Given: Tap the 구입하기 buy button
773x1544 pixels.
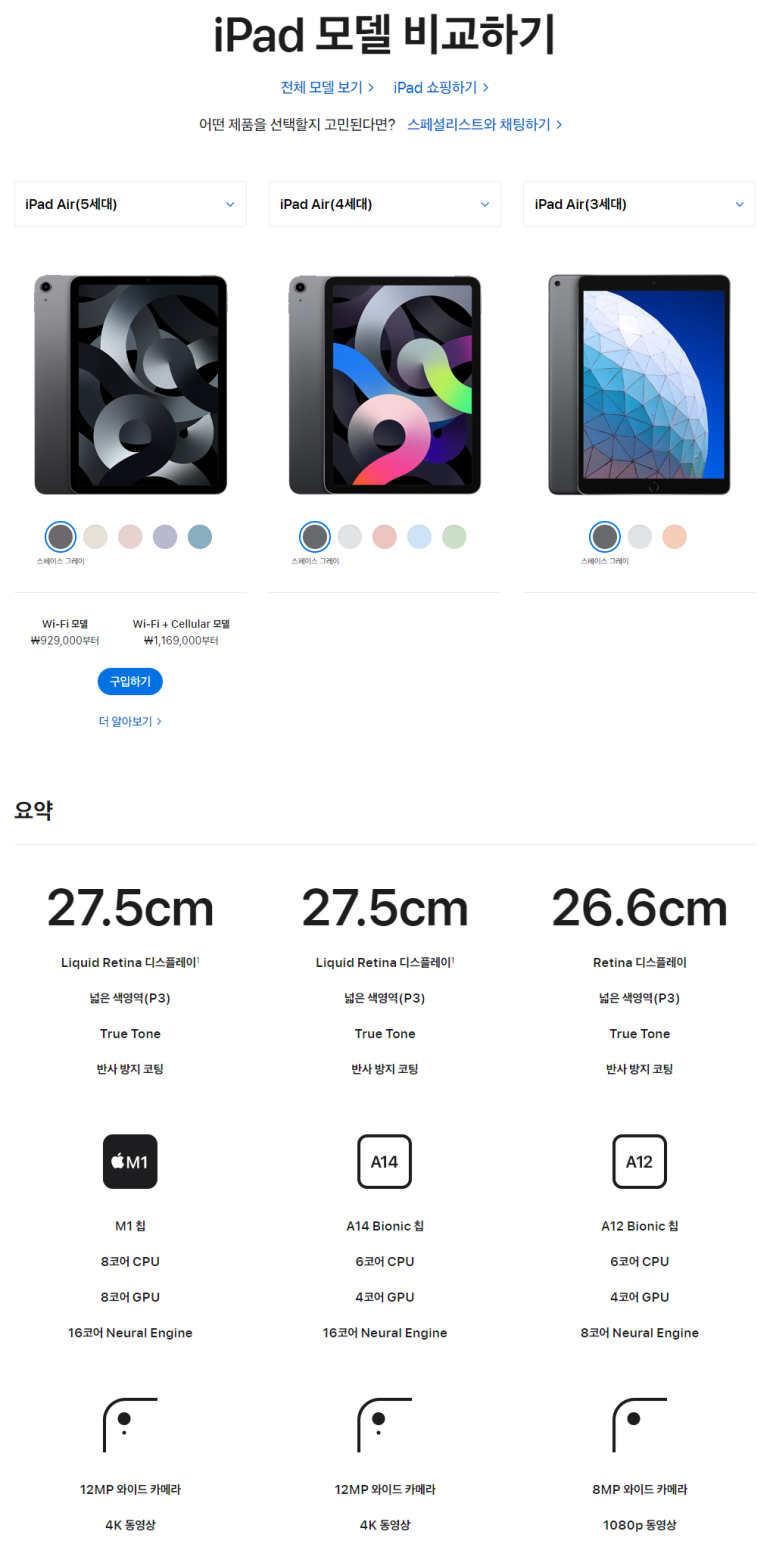Looking at the screenshot, I should coord(130,682).
